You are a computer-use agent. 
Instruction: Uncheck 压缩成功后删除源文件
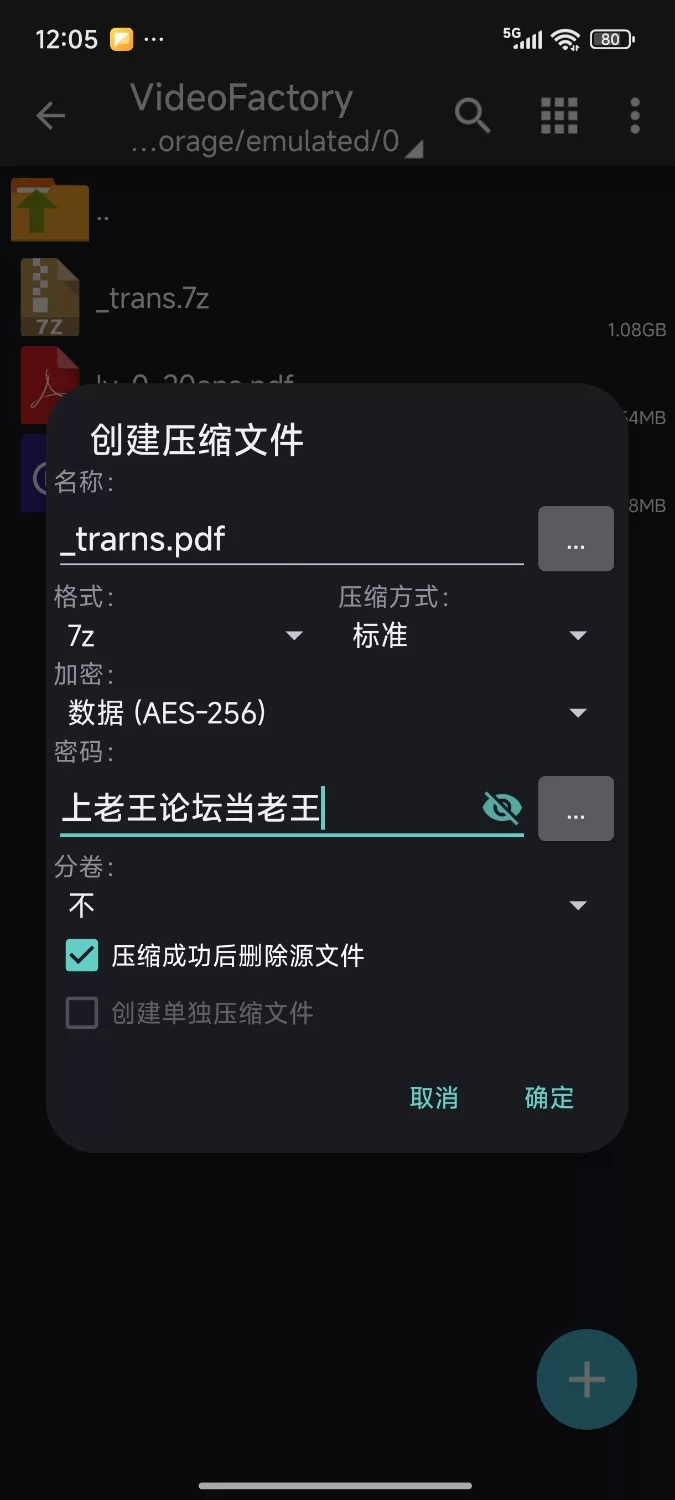click(82, 955)
